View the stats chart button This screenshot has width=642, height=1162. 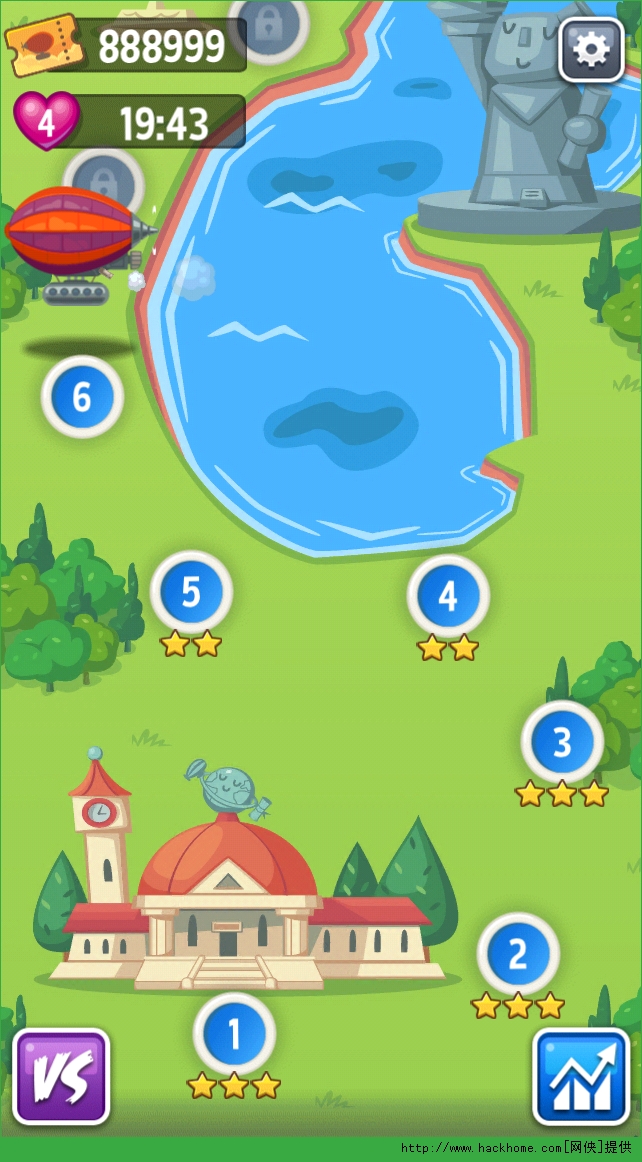[x=581, y=1077]
